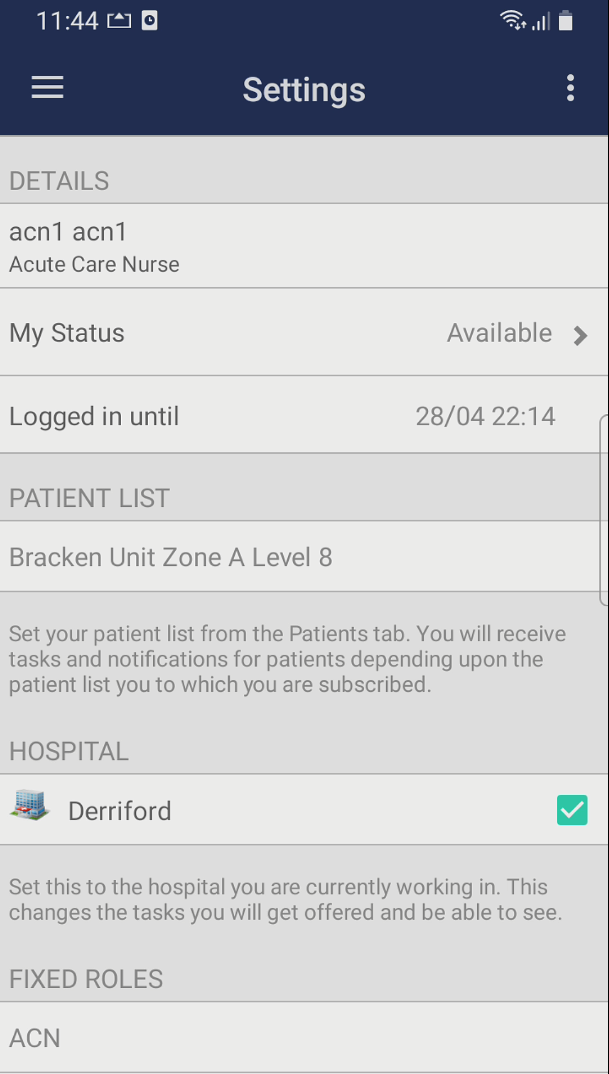Open the three-dot overflow menu

[x=570, y=88]
